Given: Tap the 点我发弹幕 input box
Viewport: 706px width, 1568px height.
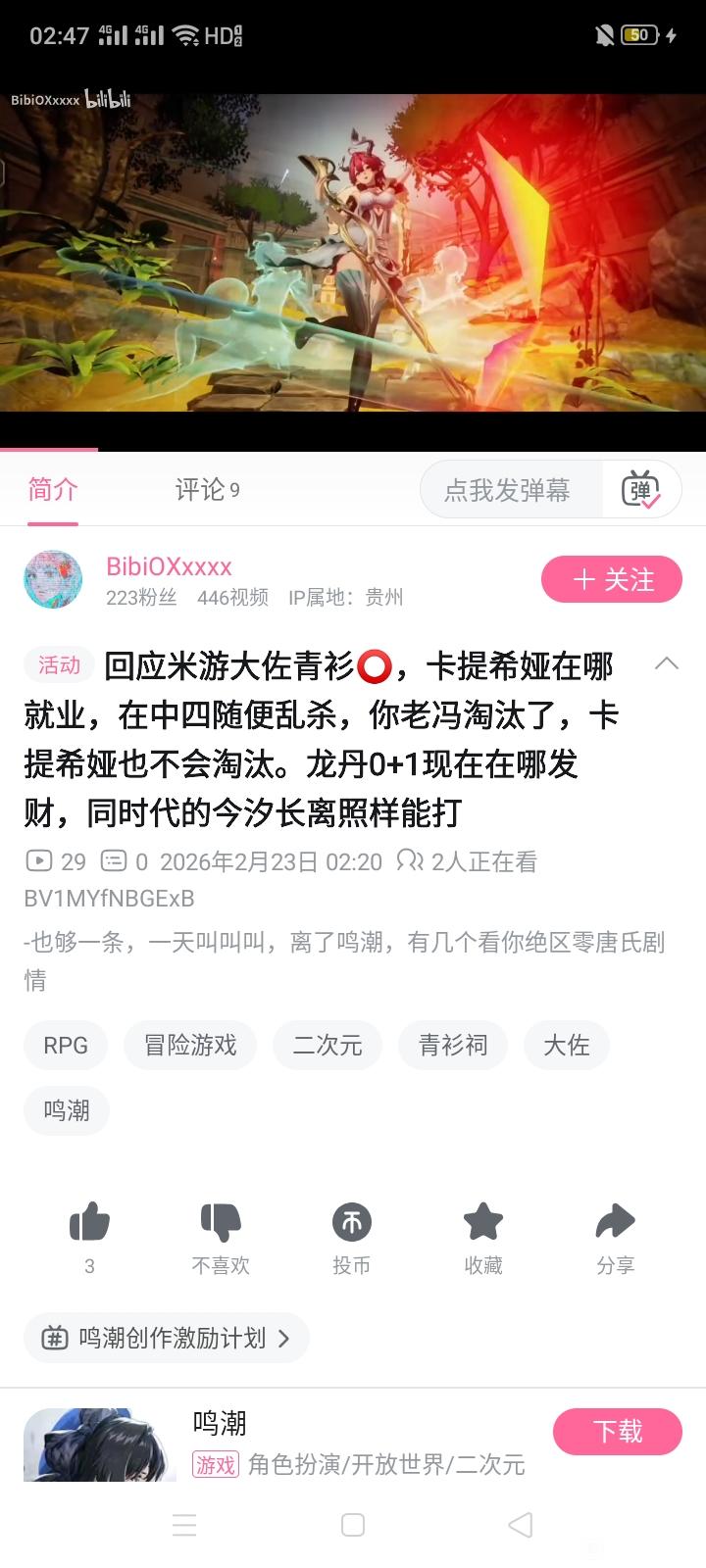Looking at the screenshot, I should click(510, 489).
